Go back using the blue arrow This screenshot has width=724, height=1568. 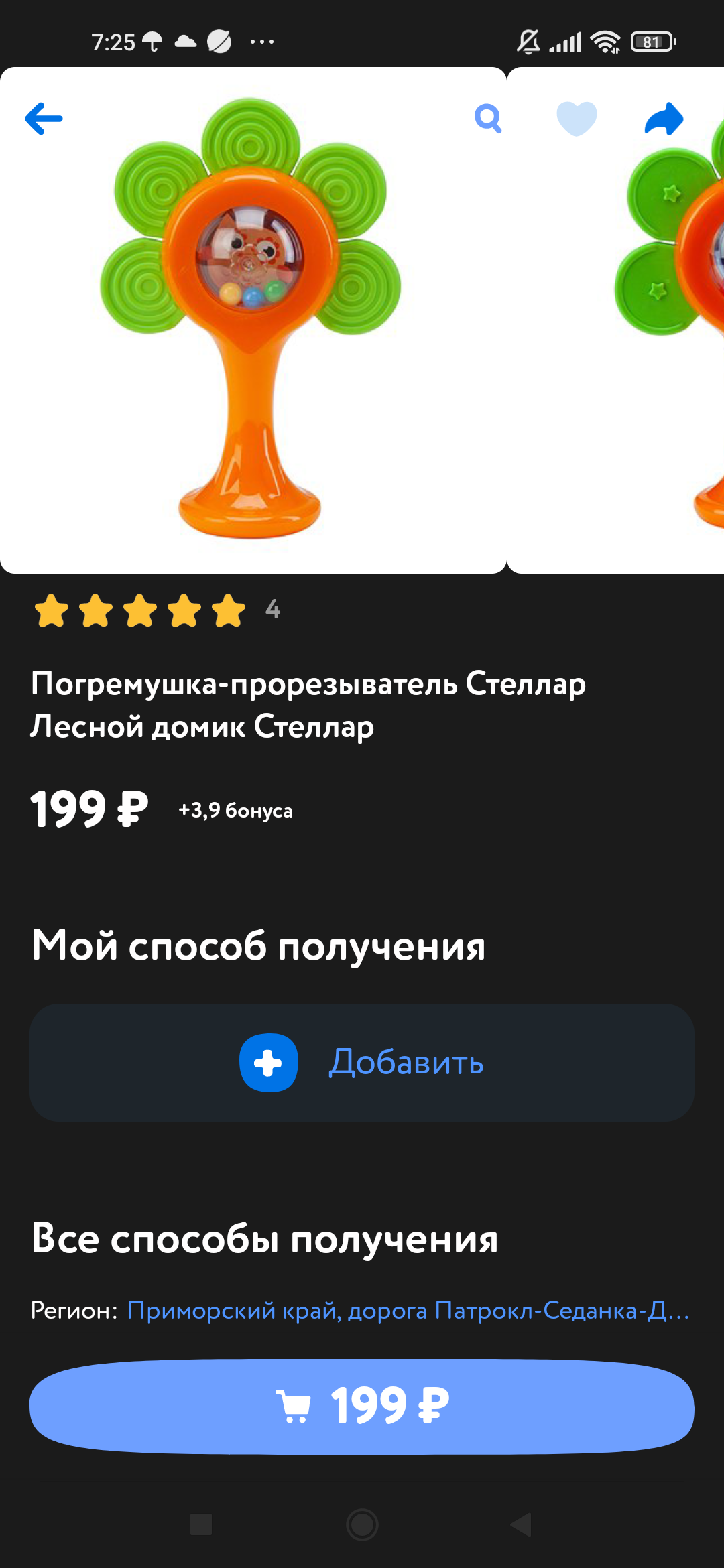click(44, 119)
